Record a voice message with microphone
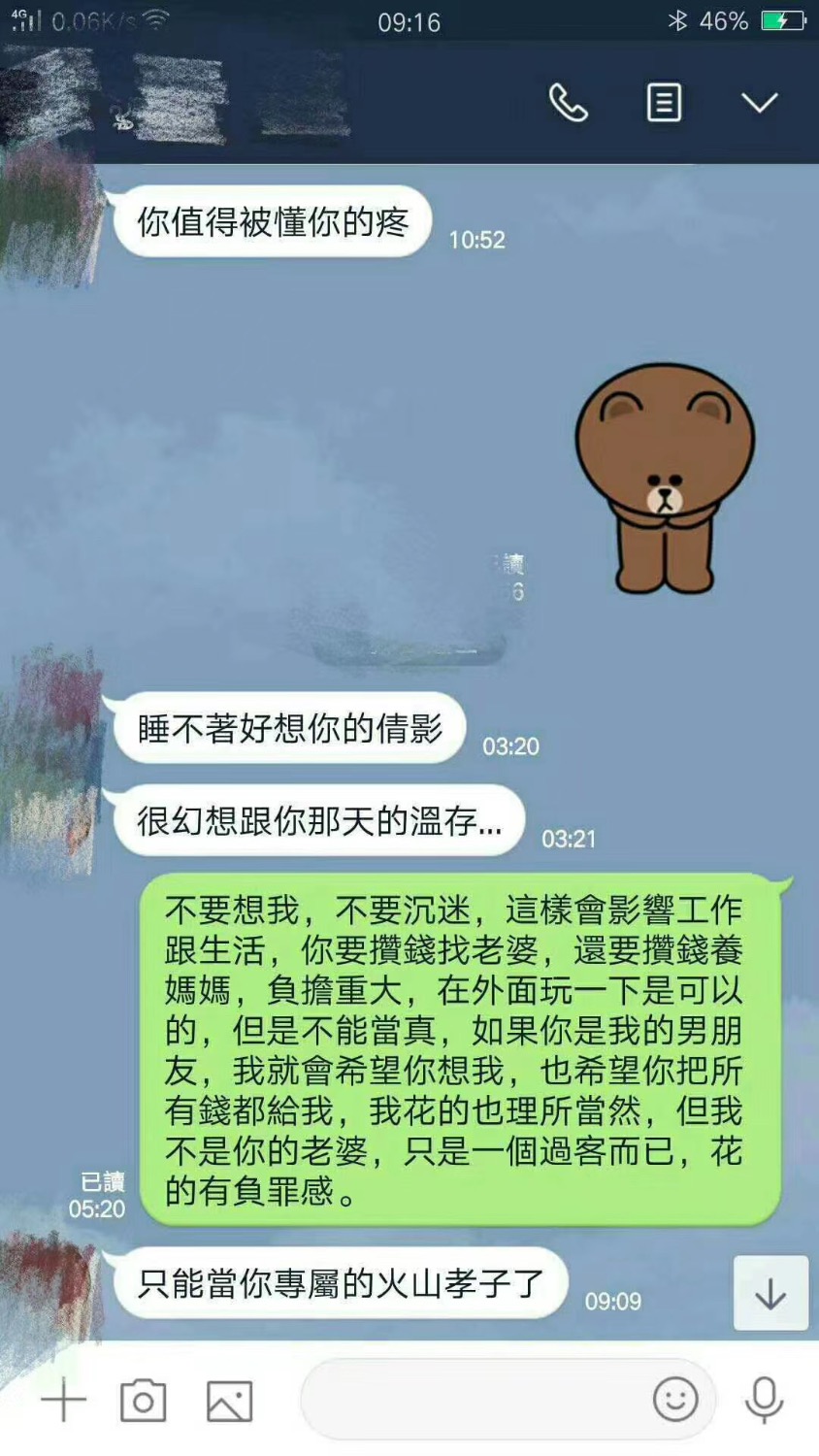This screenshot has height=1456, width=819. [x=764, y=1399]
